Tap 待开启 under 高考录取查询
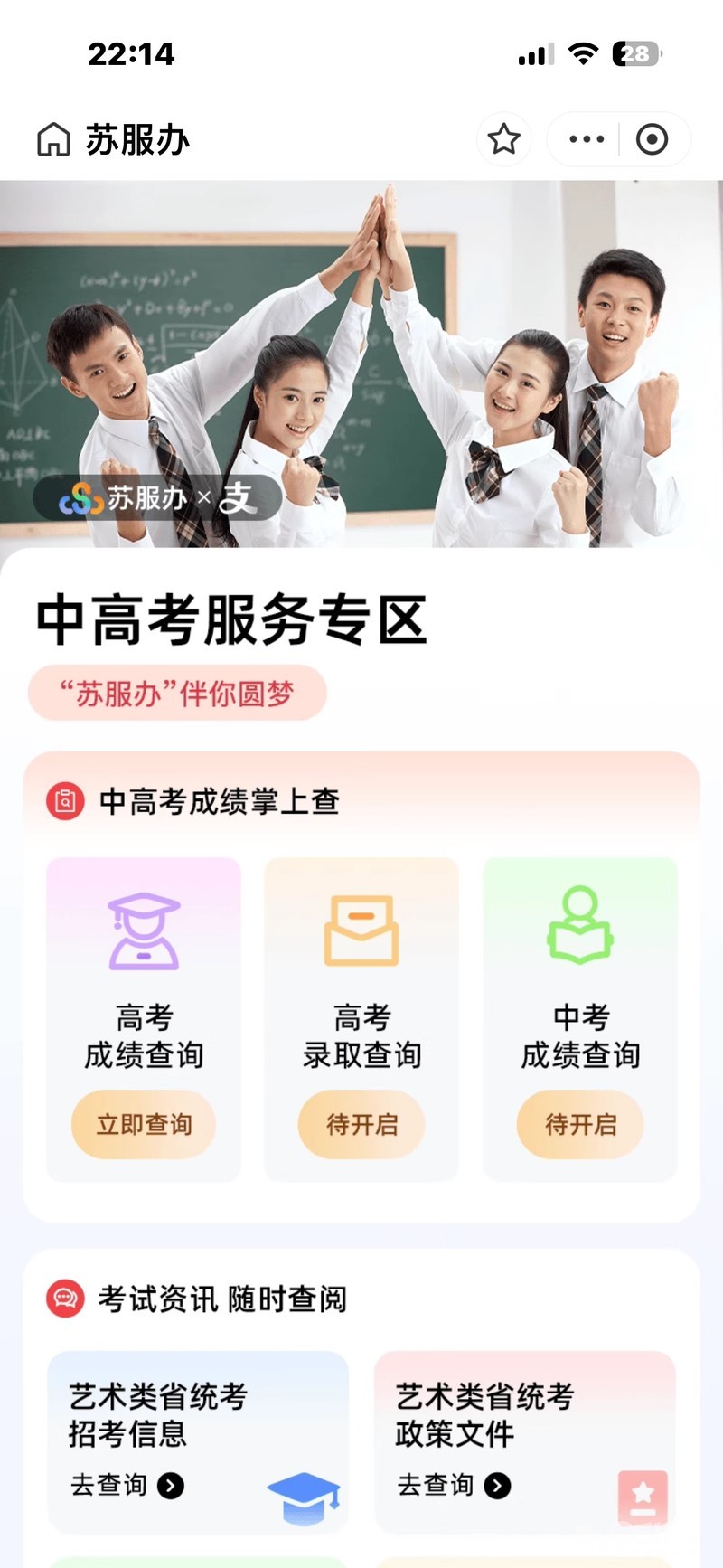723x1568 pixels. pyautogui.click(x=361, y=1124)
